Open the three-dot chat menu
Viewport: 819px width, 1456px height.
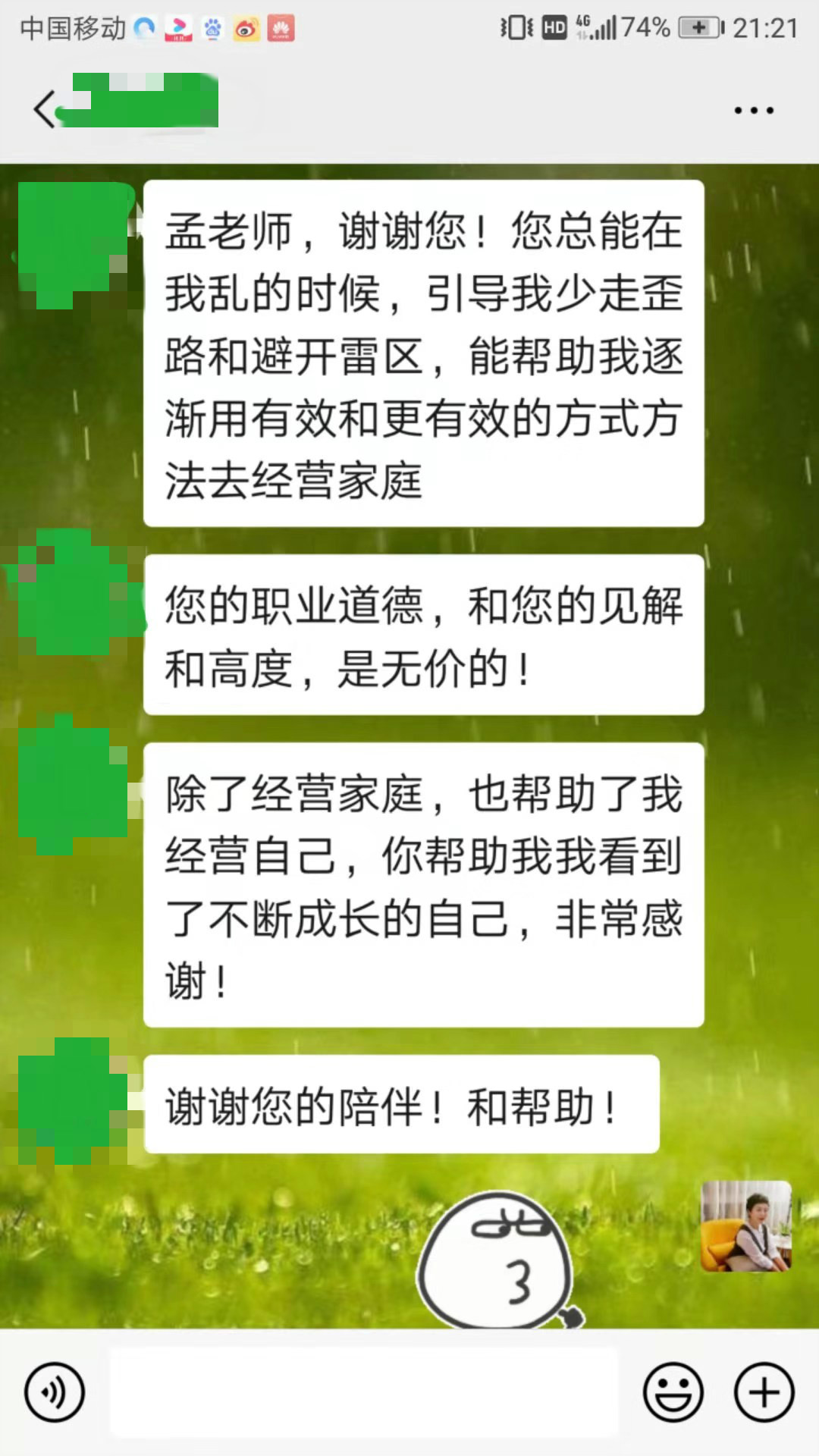(x=753, y=111)
